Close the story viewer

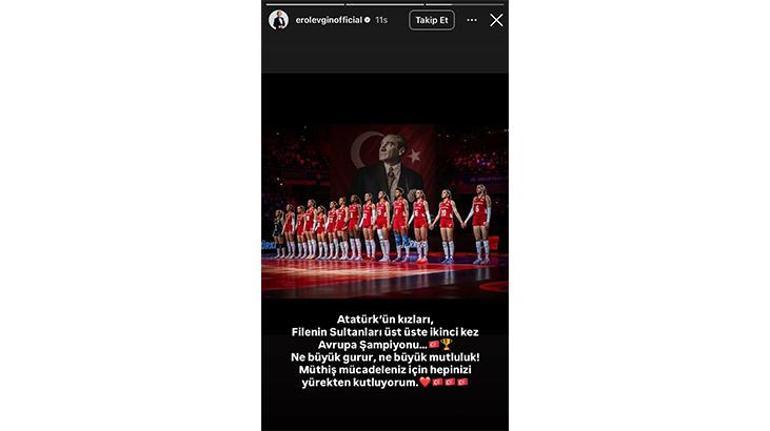496,20
